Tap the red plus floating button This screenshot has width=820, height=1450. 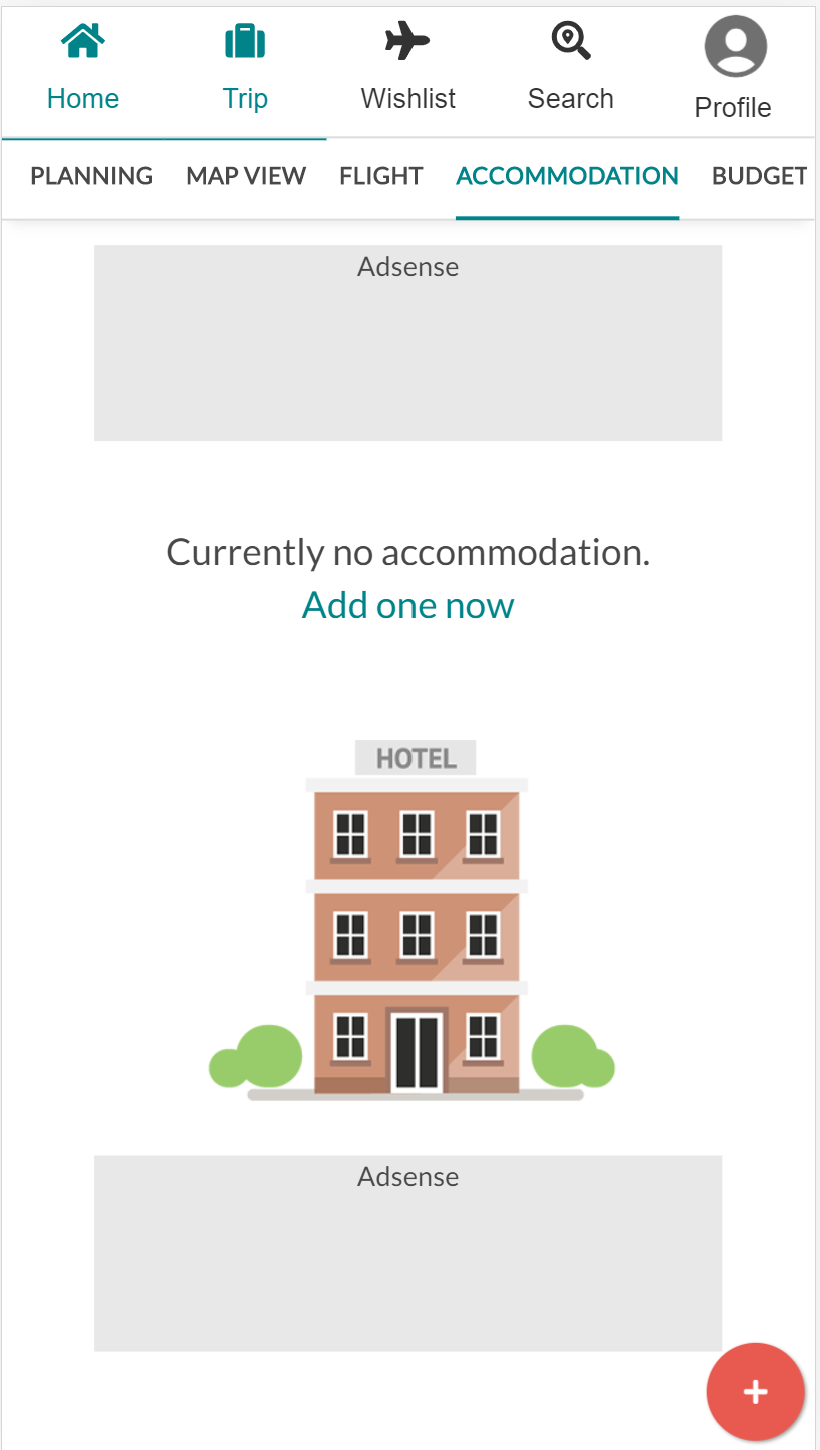[x=755, y=1391]
